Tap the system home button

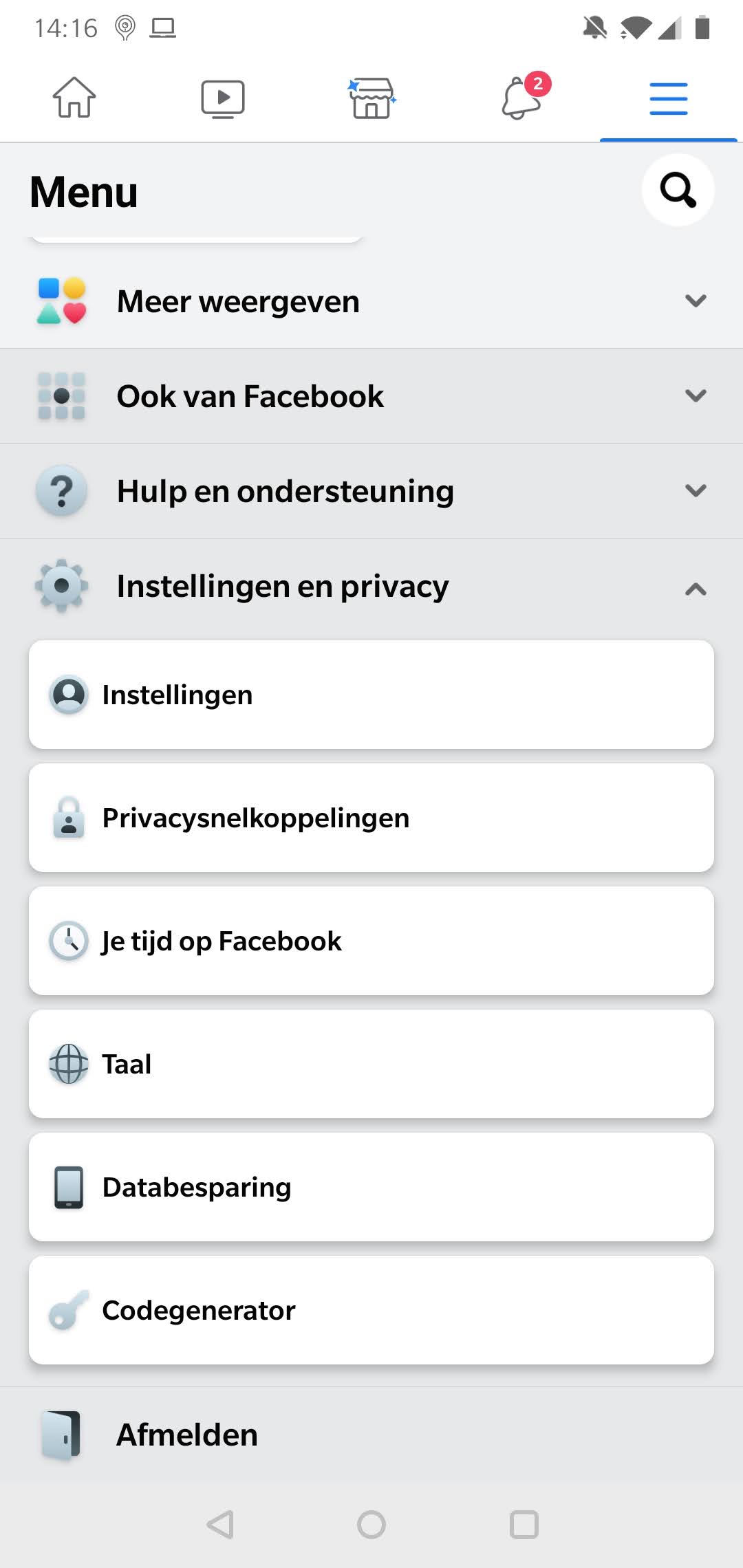pyautogui.click(x=371, y=1525)
